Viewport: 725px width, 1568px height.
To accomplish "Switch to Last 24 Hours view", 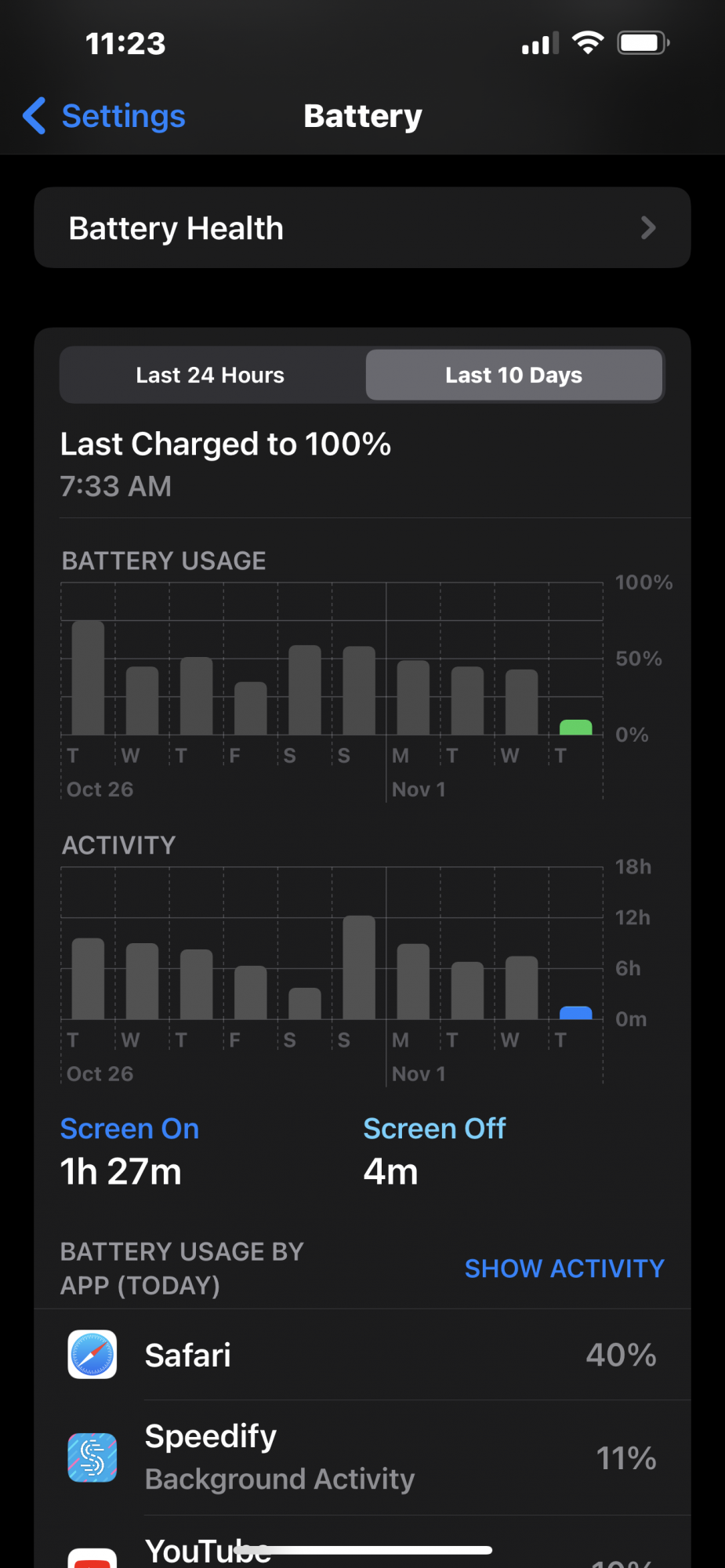I will (210, 376).
